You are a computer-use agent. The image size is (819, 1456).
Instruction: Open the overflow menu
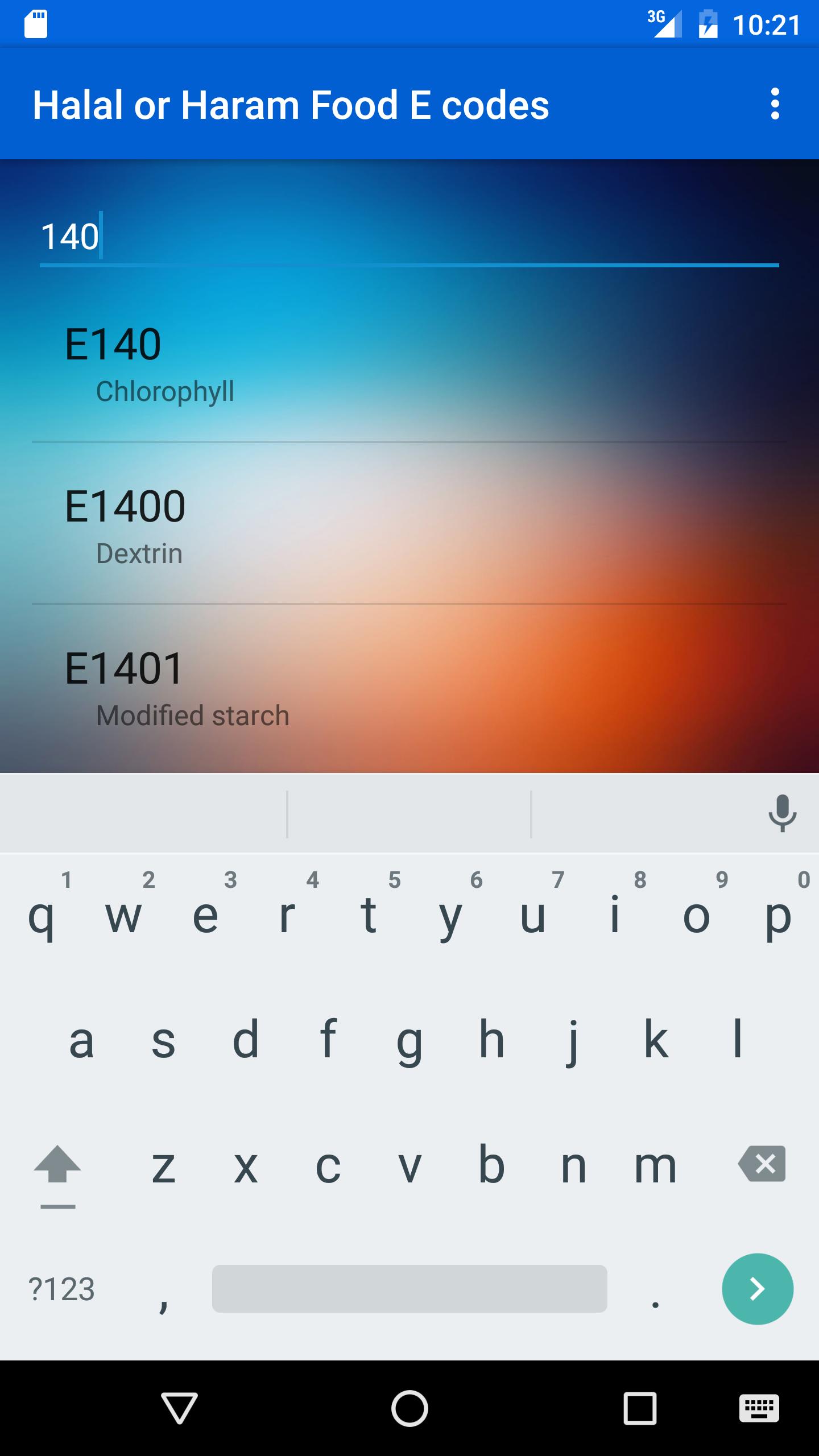[775, 104]
